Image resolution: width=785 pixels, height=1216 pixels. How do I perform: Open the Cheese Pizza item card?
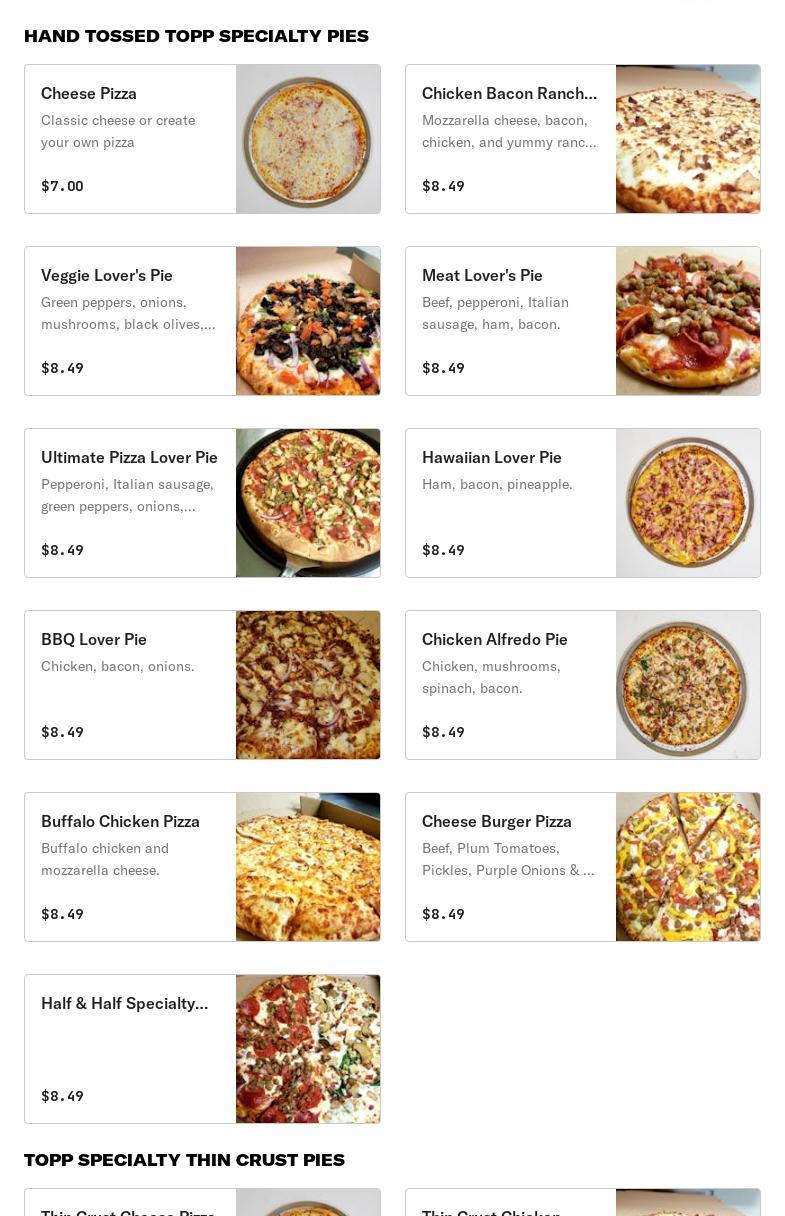coord(202,139)
